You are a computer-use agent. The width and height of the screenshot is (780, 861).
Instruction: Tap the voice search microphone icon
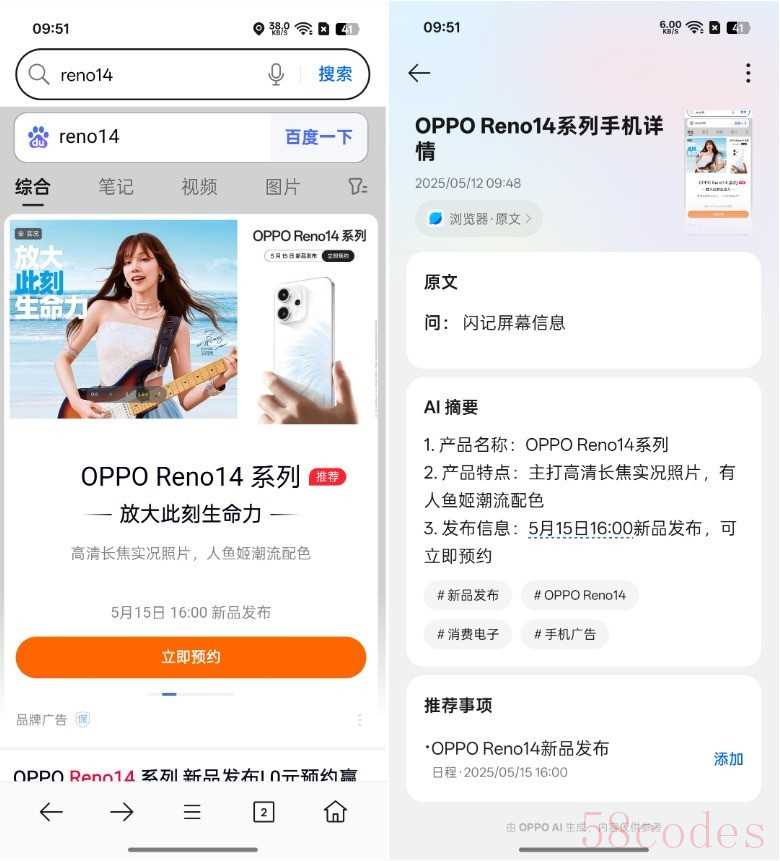tap(276, 74)
